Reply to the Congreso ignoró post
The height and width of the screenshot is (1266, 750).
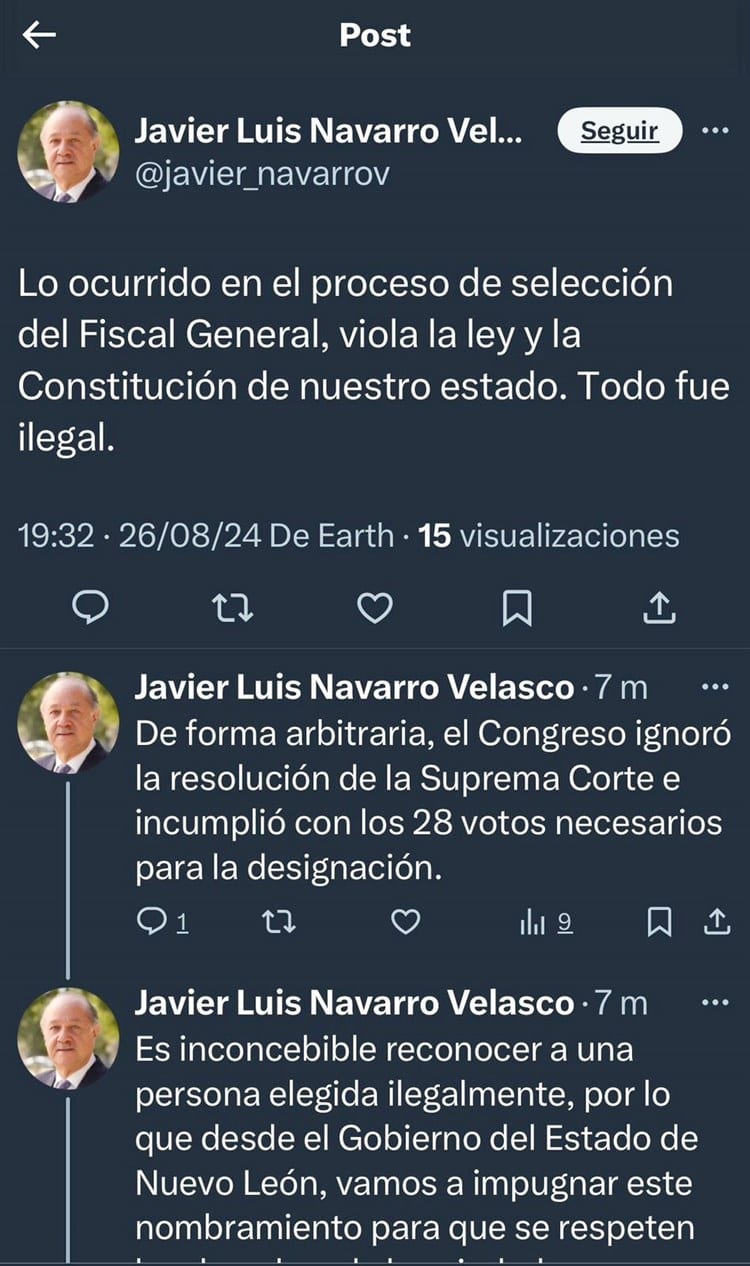[151, 922]
